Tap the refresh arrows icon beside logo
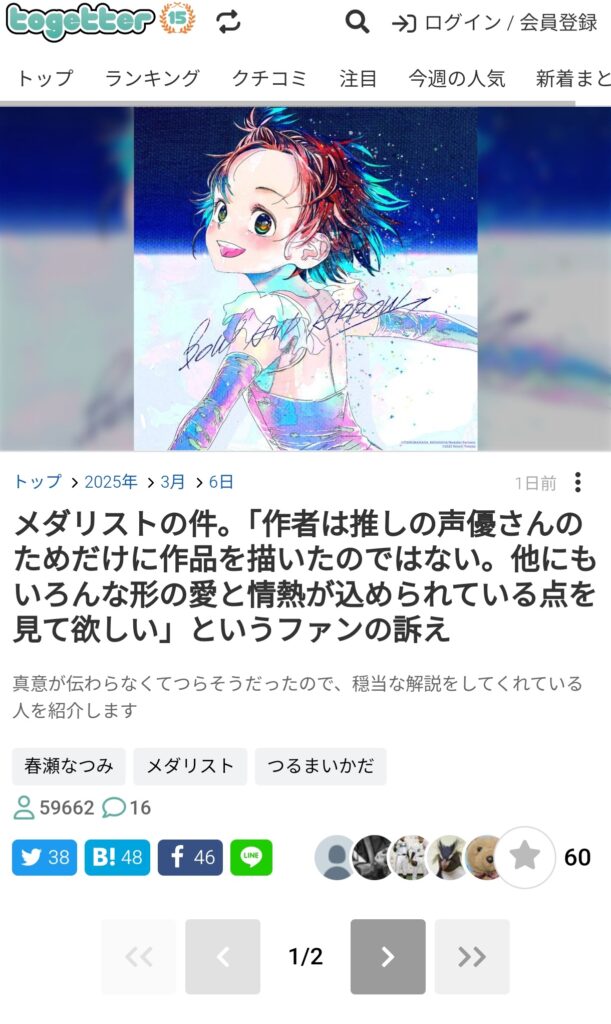 (229, 22)
